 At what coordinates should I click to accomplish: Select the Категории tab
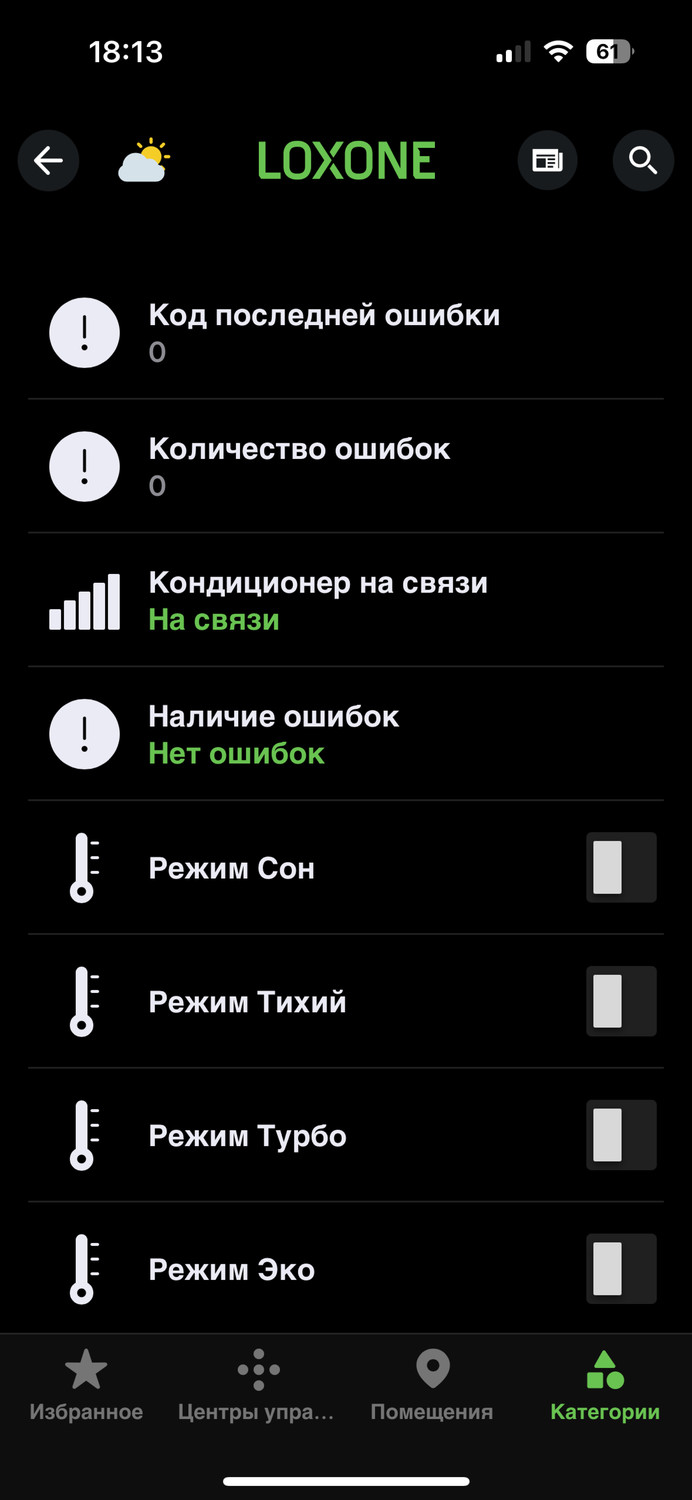(x=605, y=1386)
